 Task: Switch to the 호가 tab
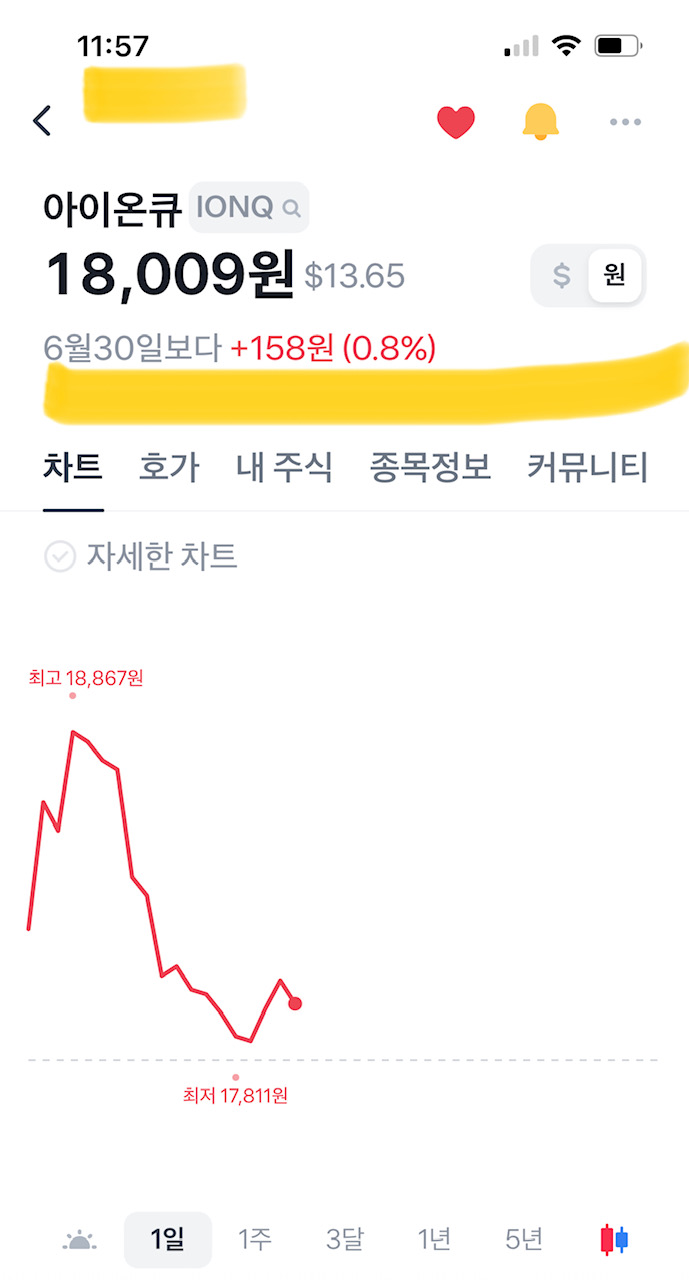click(x=169, y=467)
